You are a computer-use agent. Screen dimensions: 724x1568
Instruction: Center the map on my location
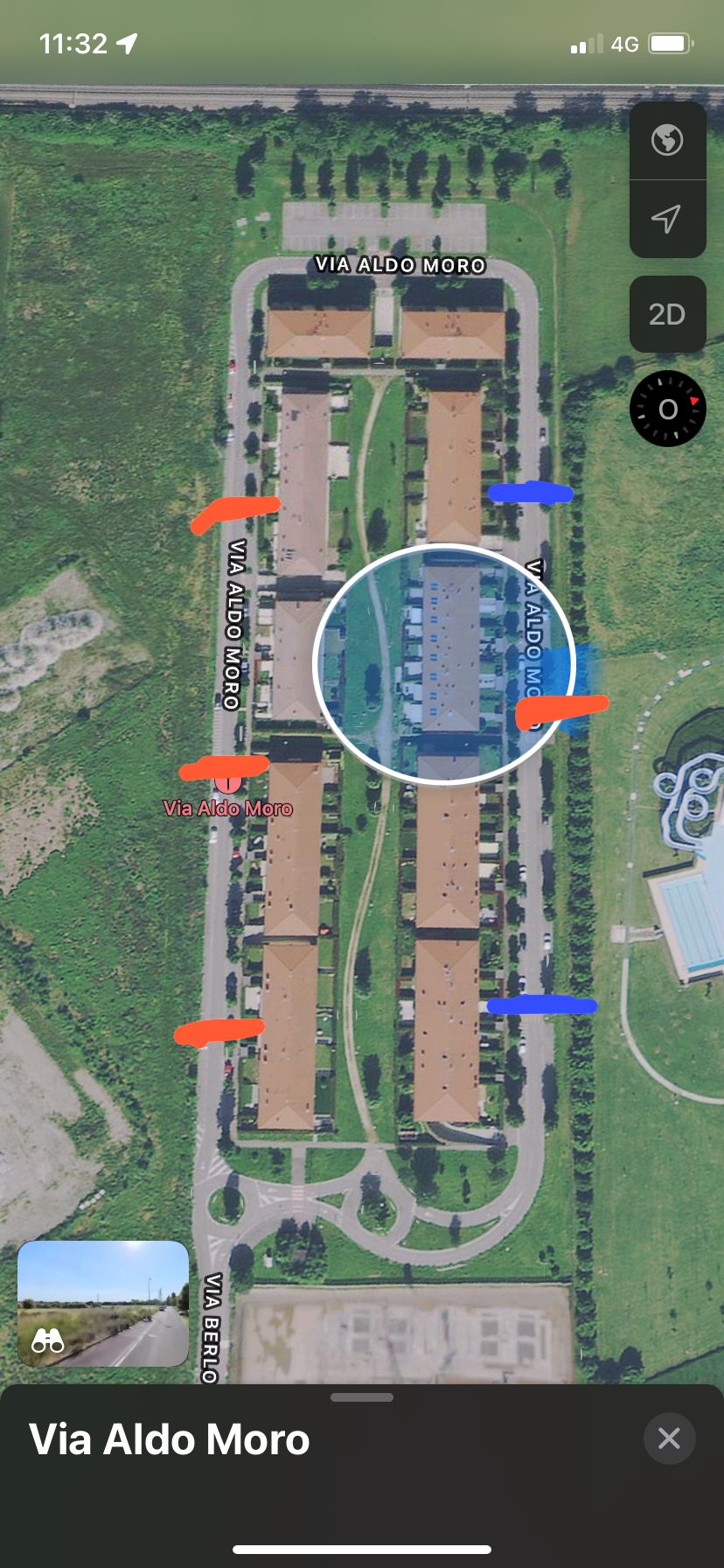click(667, 219)
